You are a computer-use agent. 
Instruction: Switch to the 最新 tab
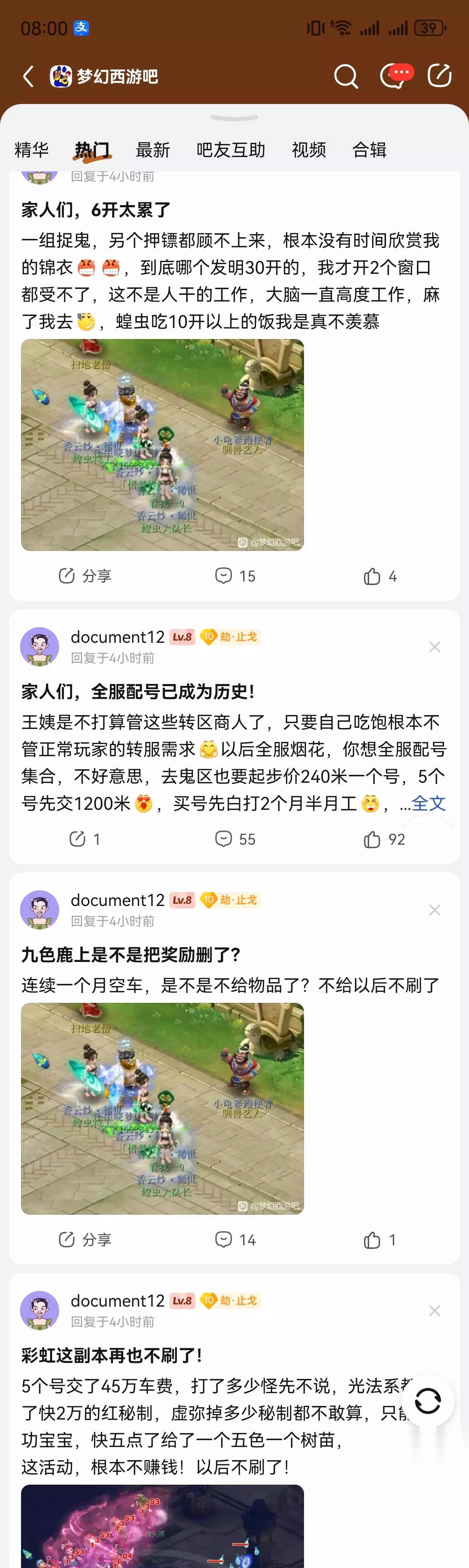pos(152,150)
